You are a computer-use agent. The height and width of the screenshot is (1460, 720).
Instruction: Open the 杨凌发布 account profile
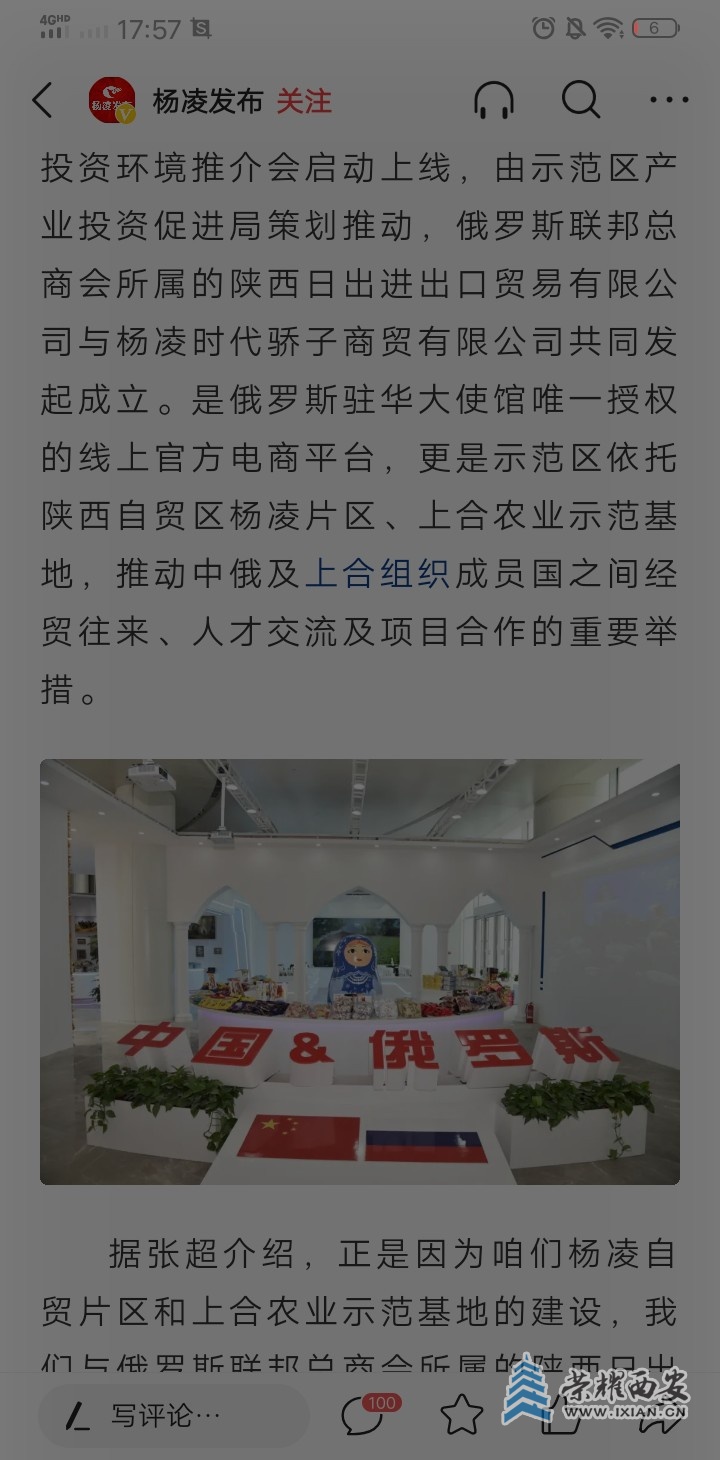(x=207, y=101)
